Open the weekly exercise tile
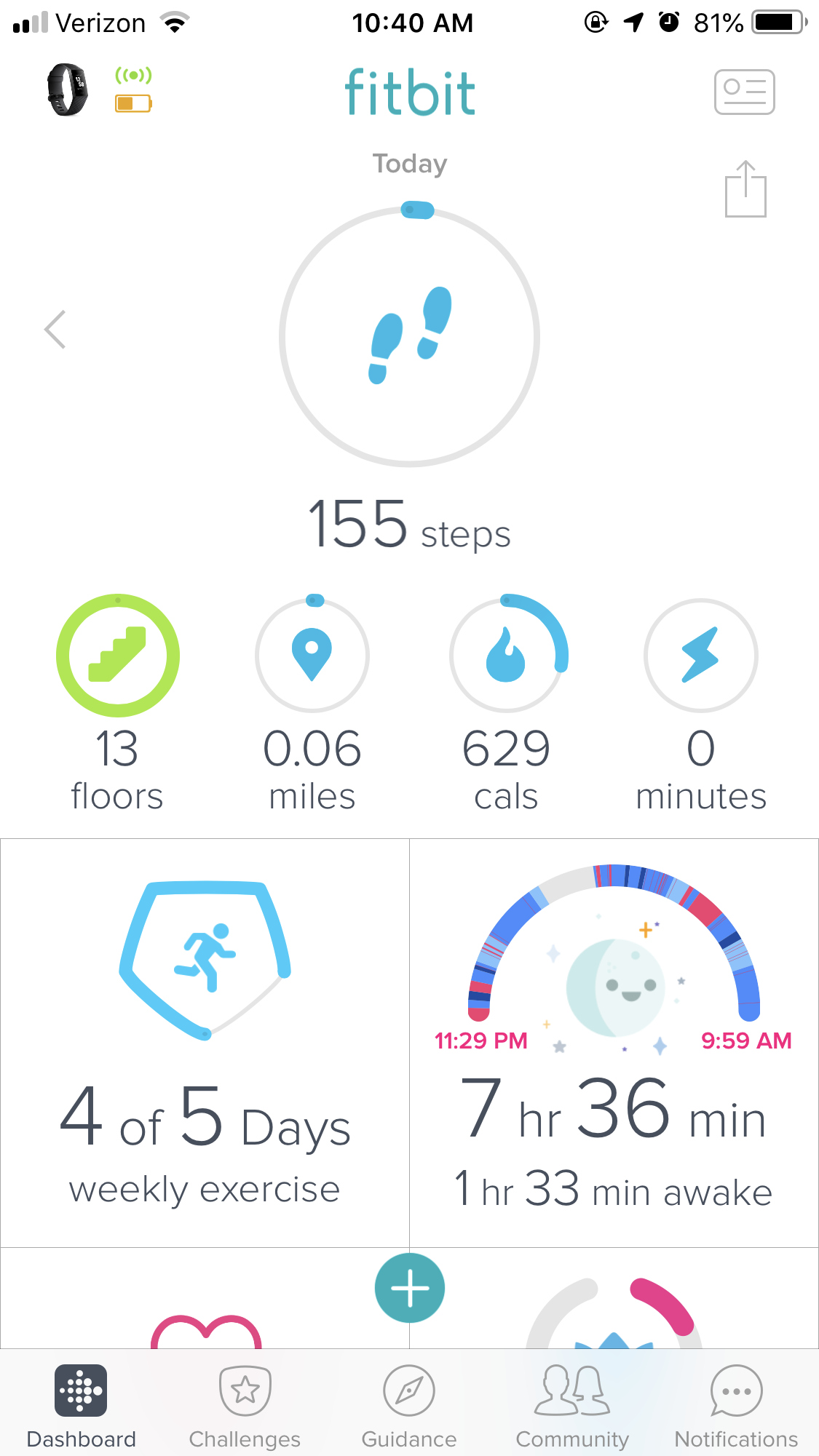 (205, 1042)
